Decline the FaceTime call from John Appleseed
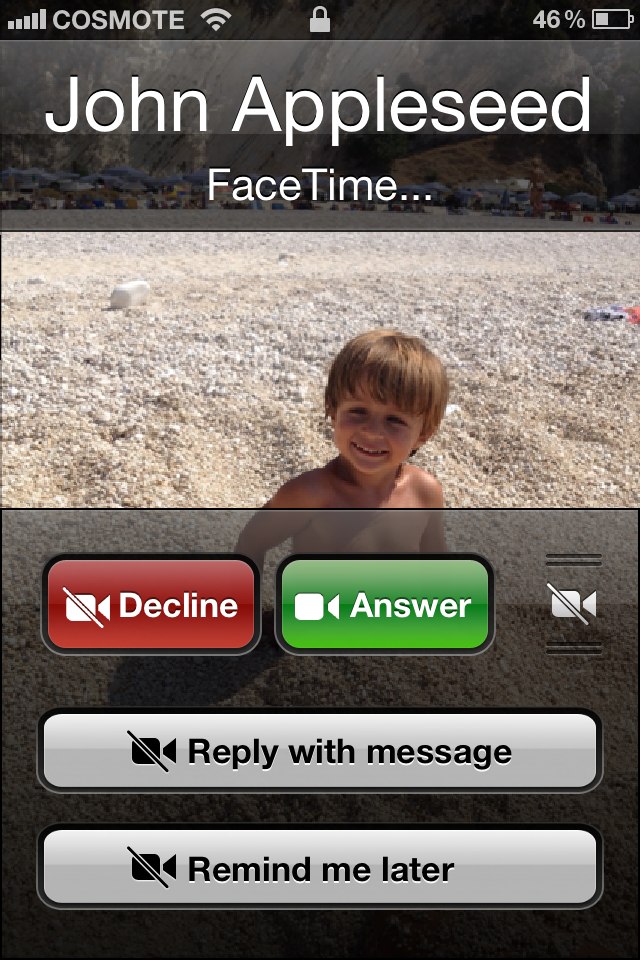Image resolution: width=640 pixels, height=960 pixels. click(151, 606)
